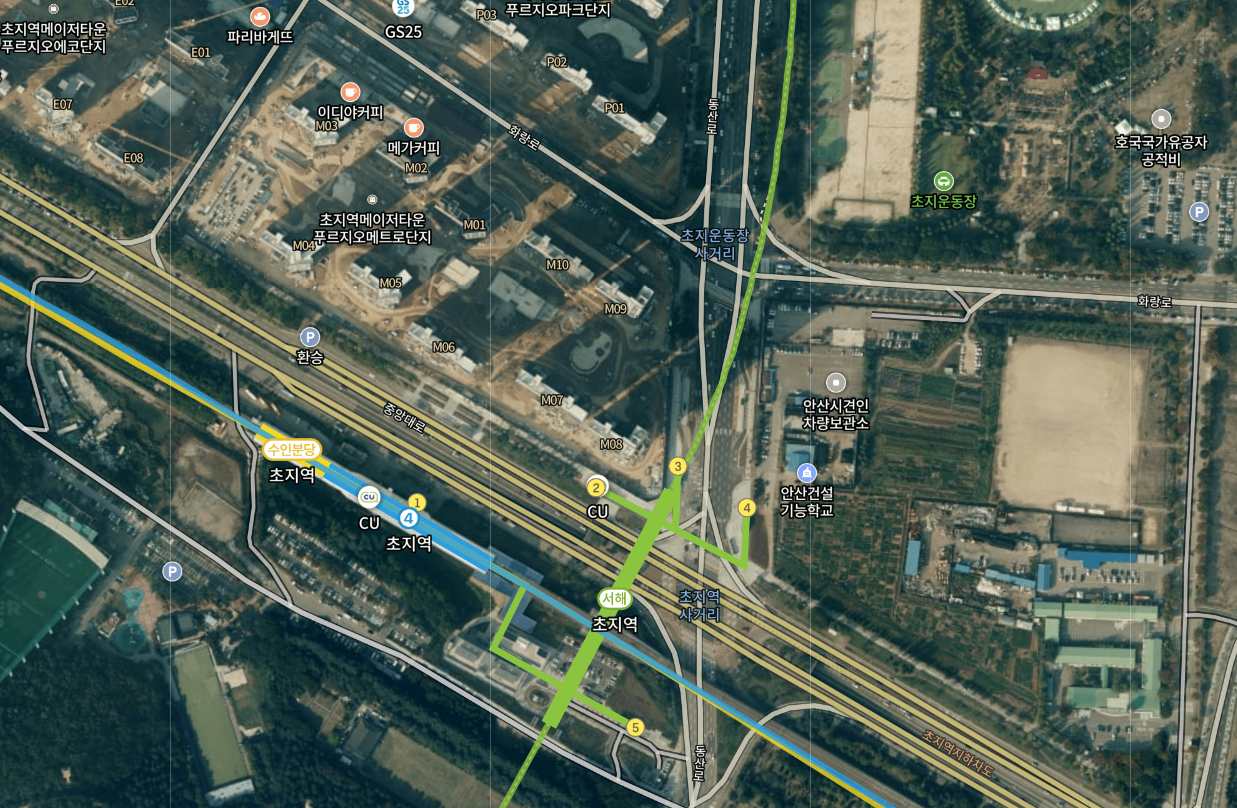Viewport: 1237px width, 808px height.
Task: Open the 수인분당 초지역 station label
Action: click(291, 450)
